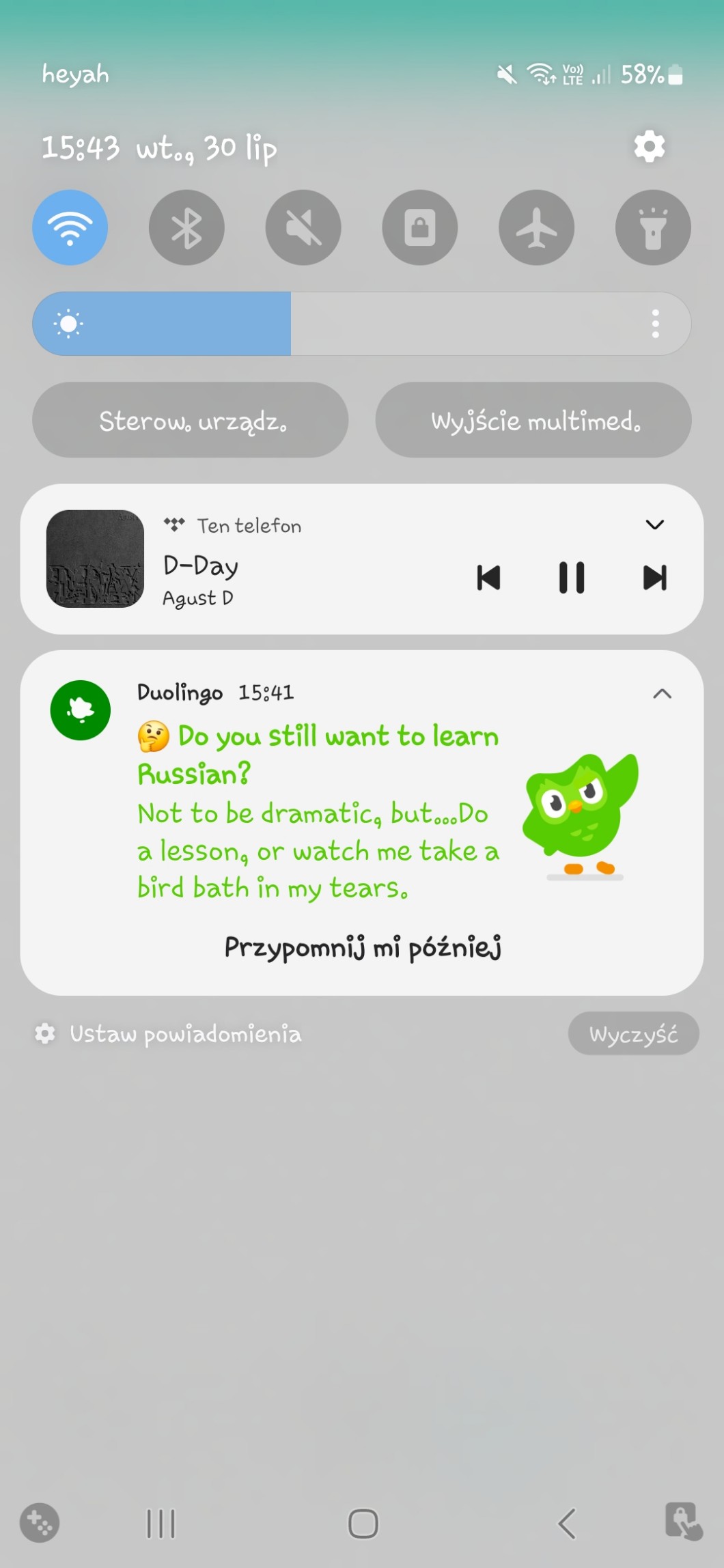Open settings via the gear icon

[649, 146]
